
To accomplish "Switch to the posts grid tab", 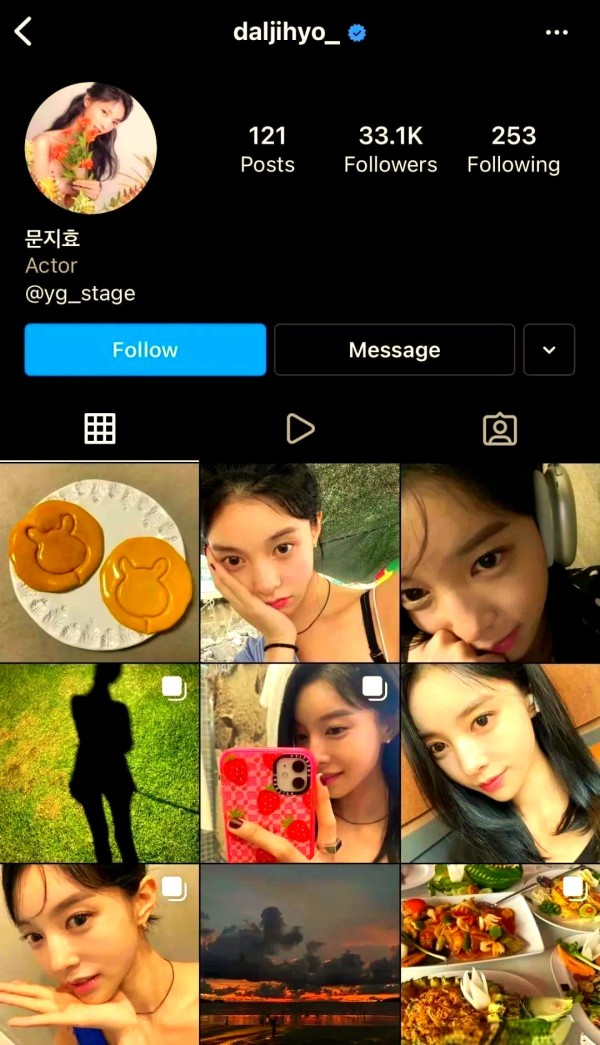I will tap(100, 429).
